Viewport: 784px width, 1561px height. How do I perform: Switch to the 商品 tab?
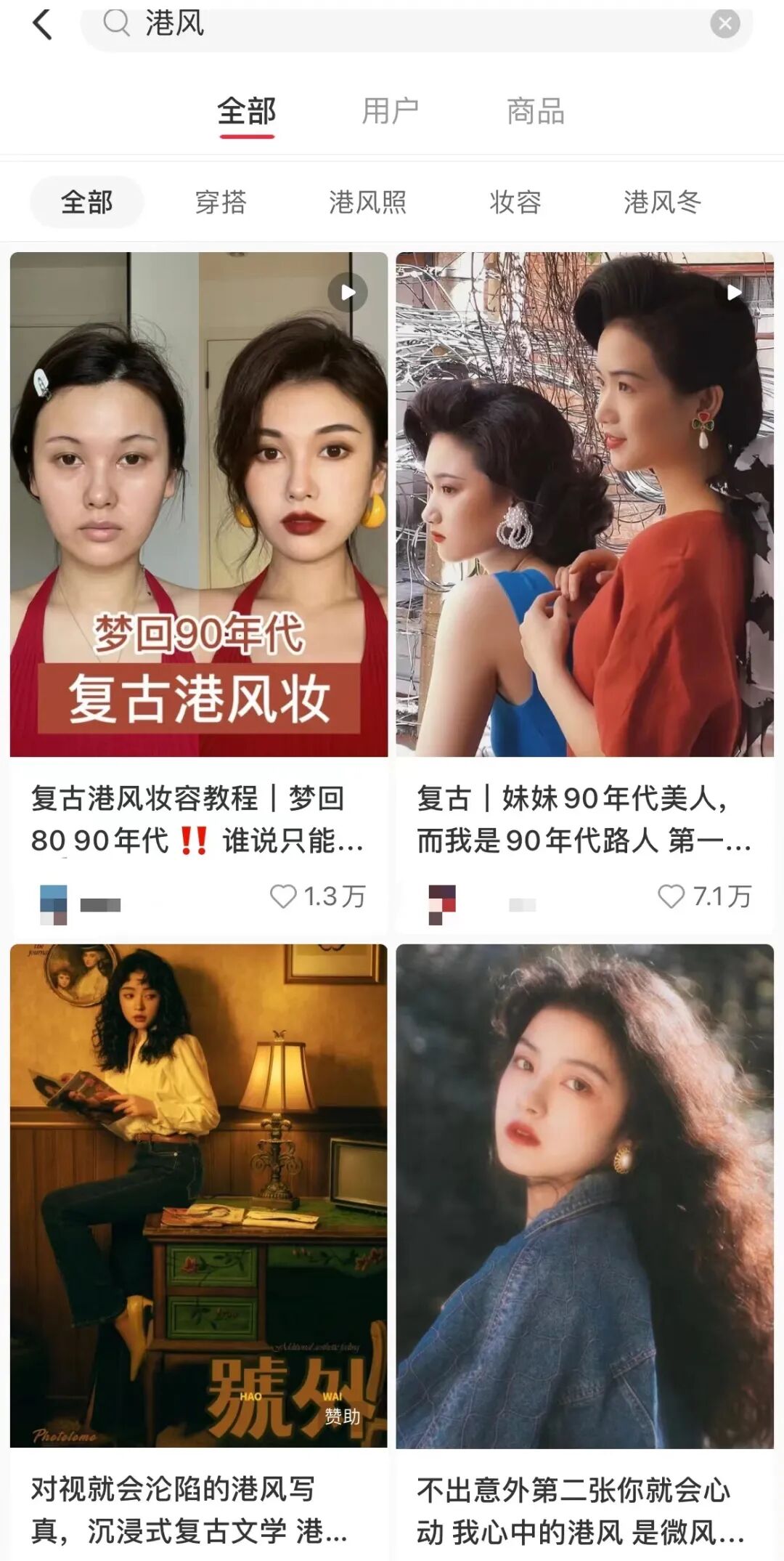click(x=536, y=112)
